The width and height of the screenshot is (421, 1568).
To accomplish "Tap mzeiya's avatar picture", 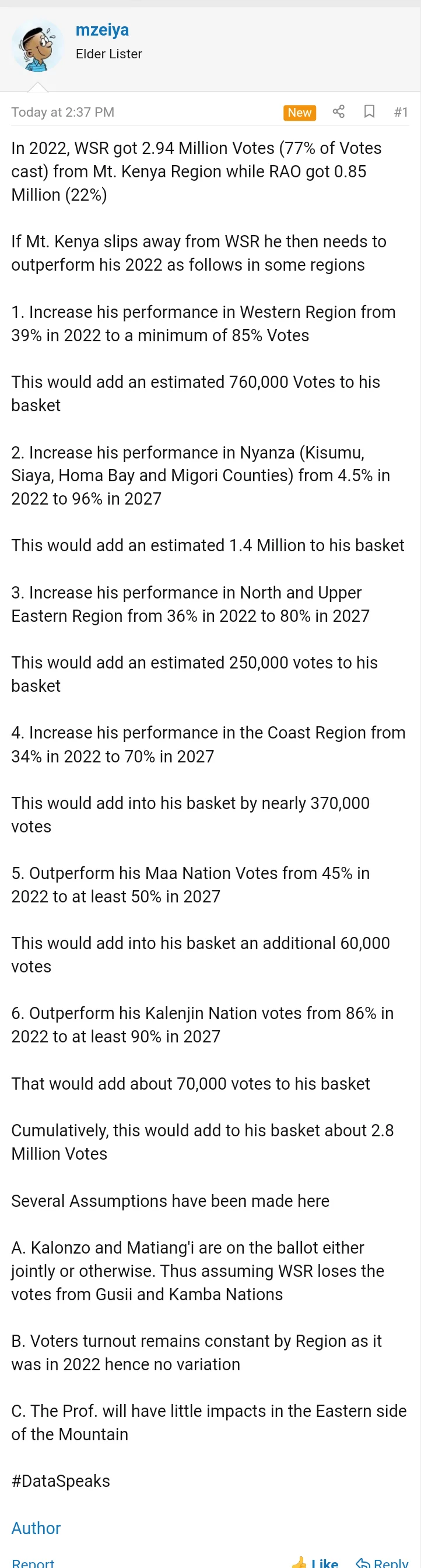I will point(37,46).
